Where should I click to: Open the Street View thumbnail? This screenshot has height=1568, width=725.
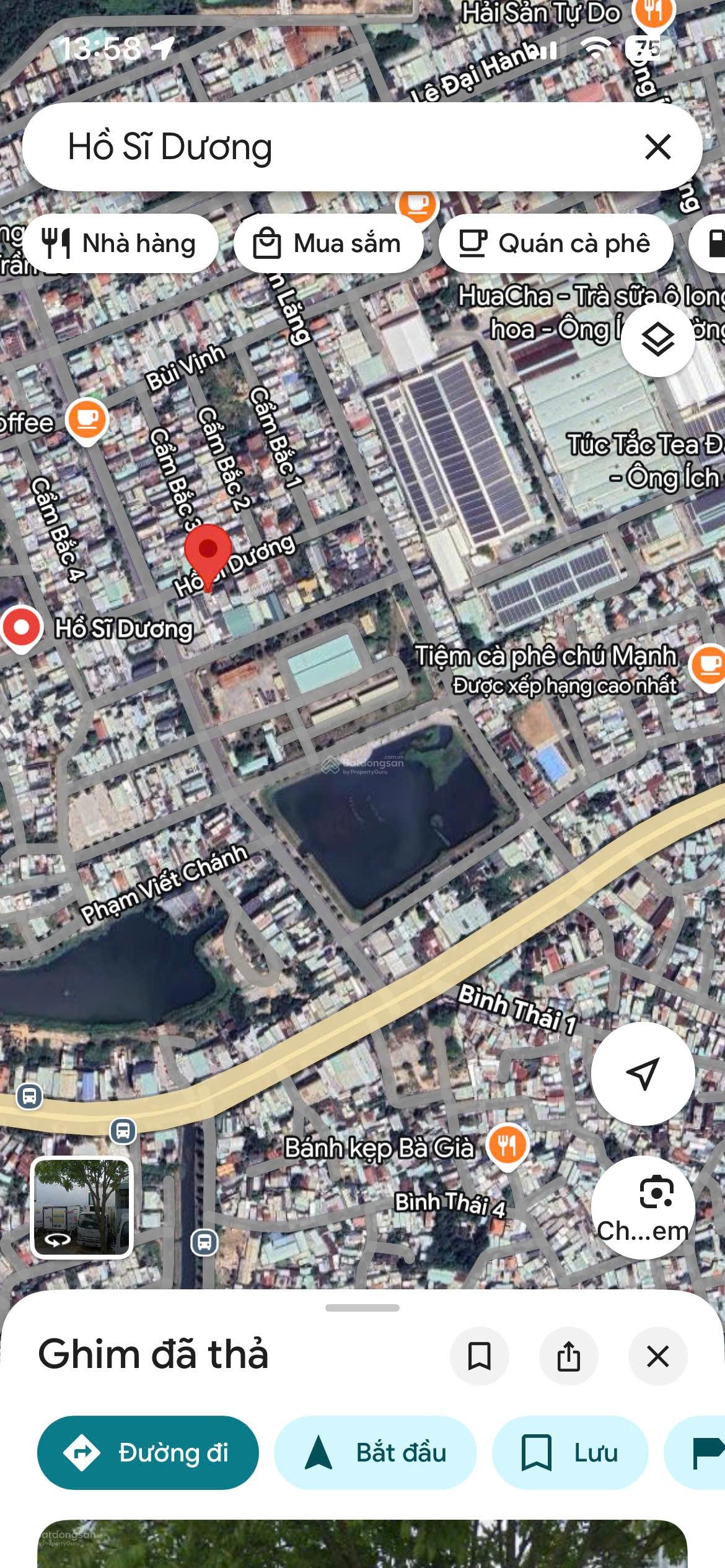pos(82,1207)
